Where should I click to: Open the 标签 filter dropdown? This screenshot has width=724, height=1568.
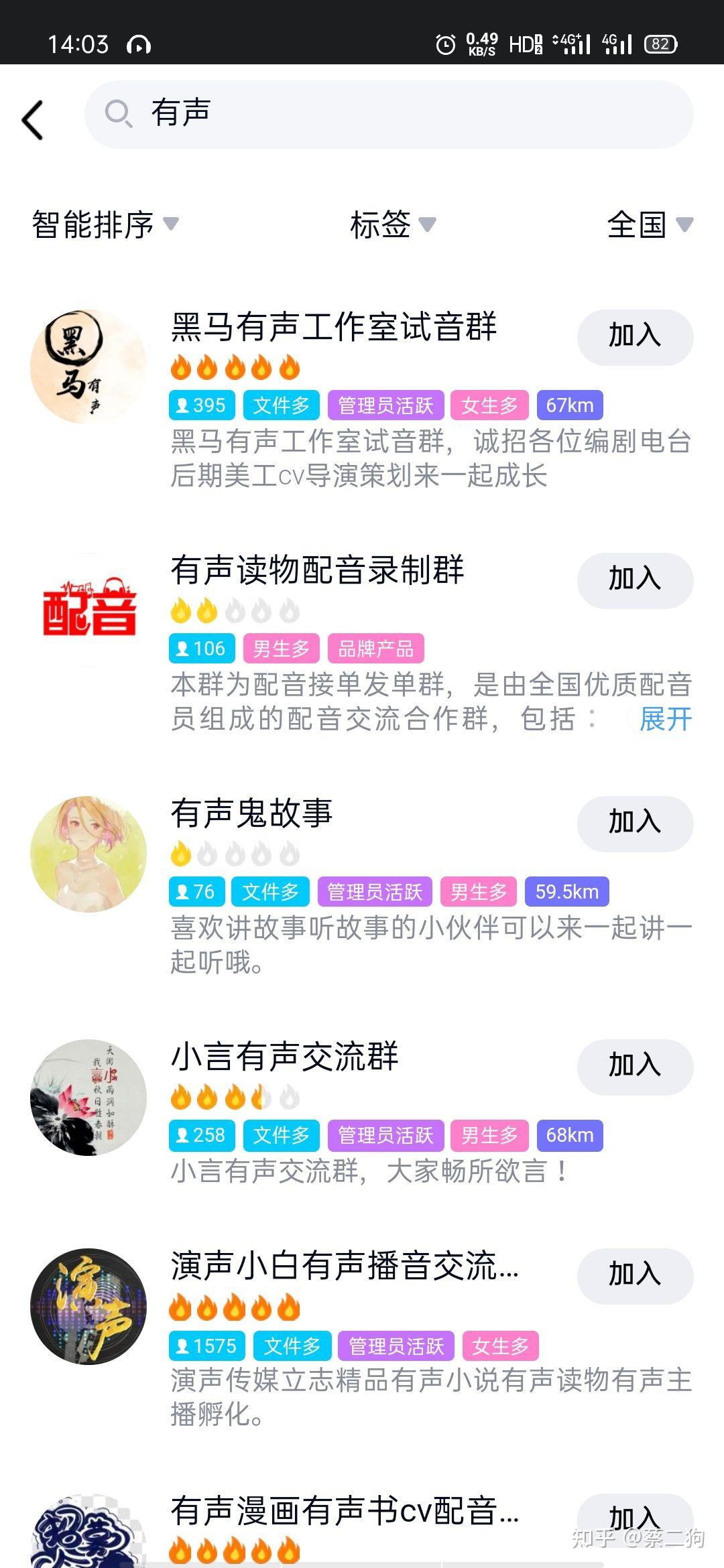pyautogui.click(x=392, y=224)
